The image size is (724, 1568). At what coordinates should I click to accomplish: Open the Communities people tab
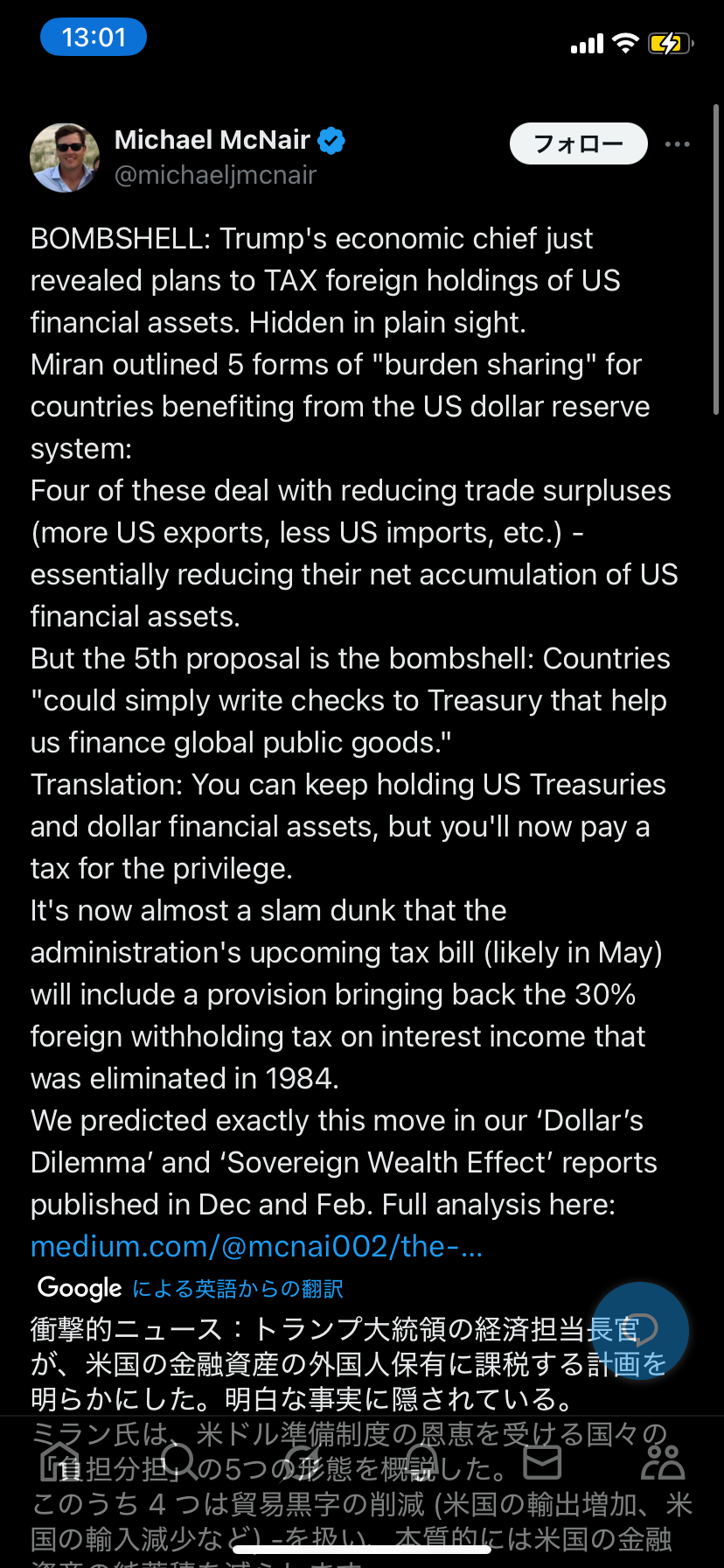tap(663, 1461)
